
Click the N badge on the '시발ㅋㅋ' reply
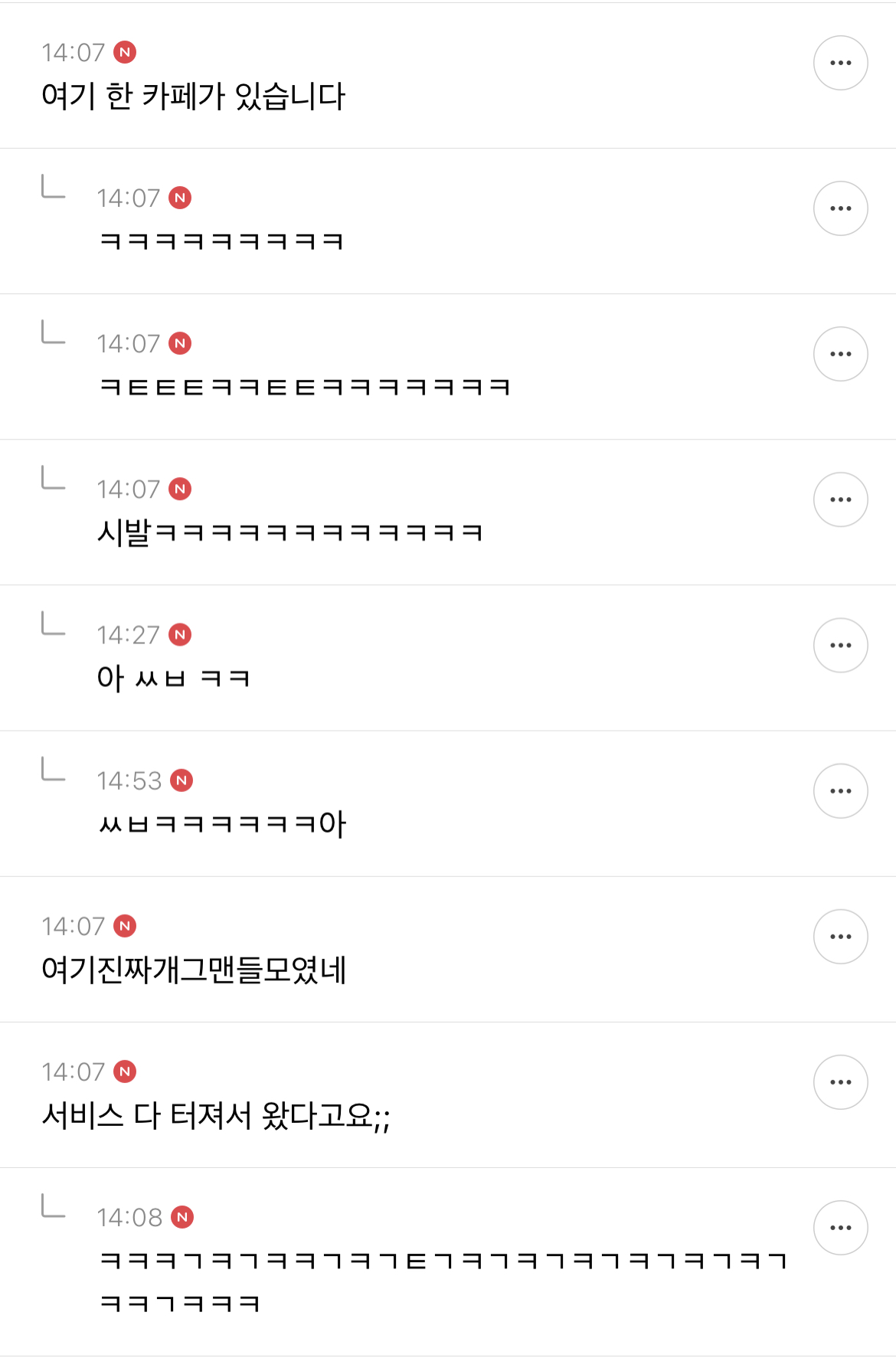tap(181, 489)
